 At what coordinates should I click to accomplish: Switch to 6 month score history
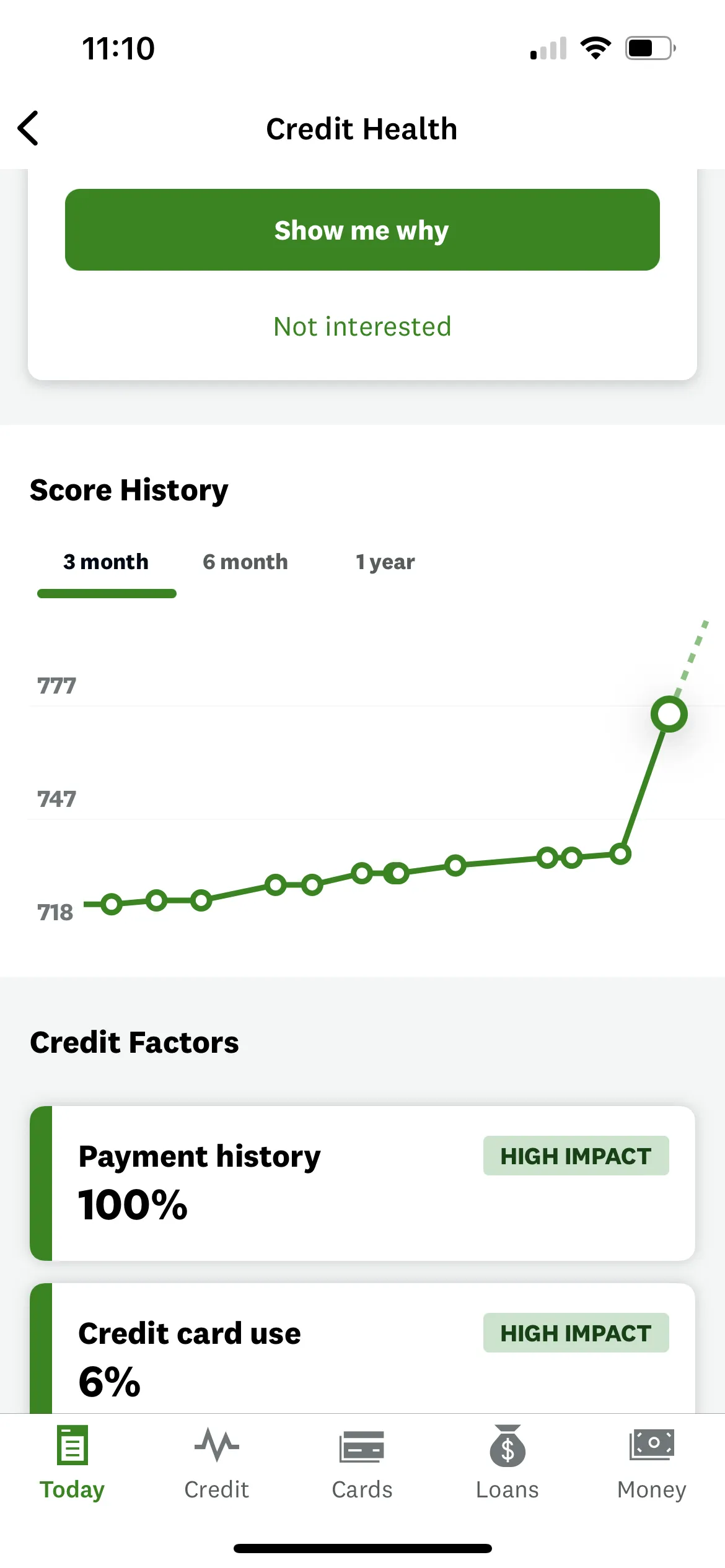[245, 562]
